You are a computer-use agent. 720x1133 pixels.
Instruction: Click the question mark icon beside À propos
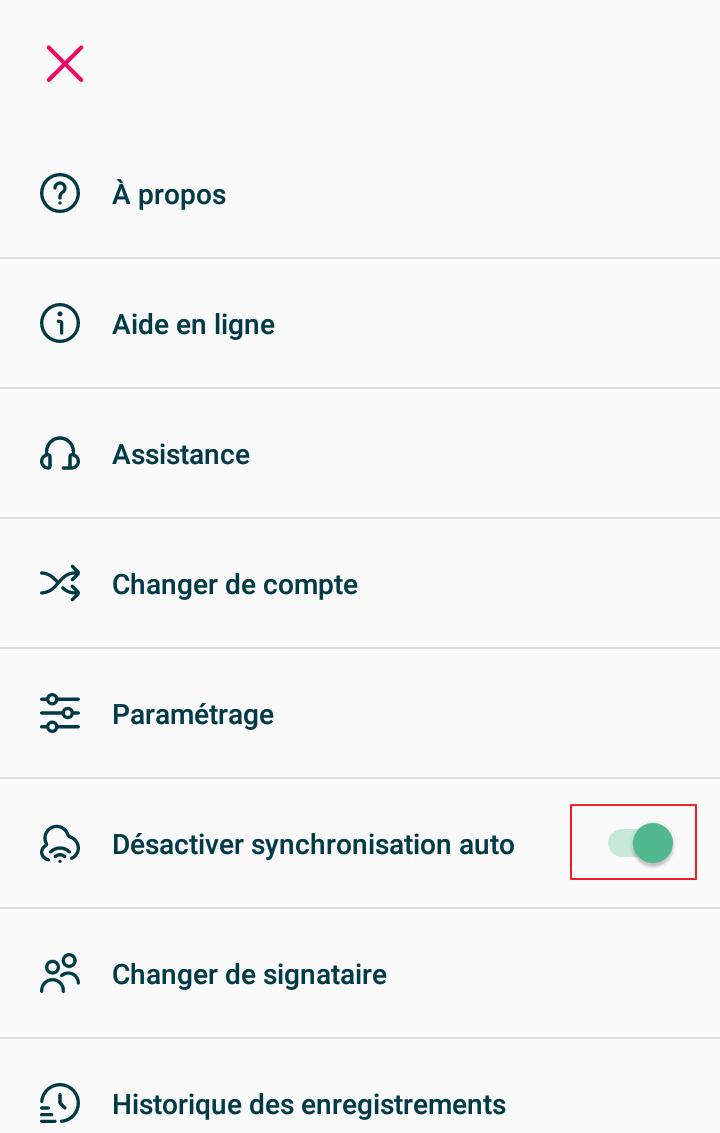point(60,194)
